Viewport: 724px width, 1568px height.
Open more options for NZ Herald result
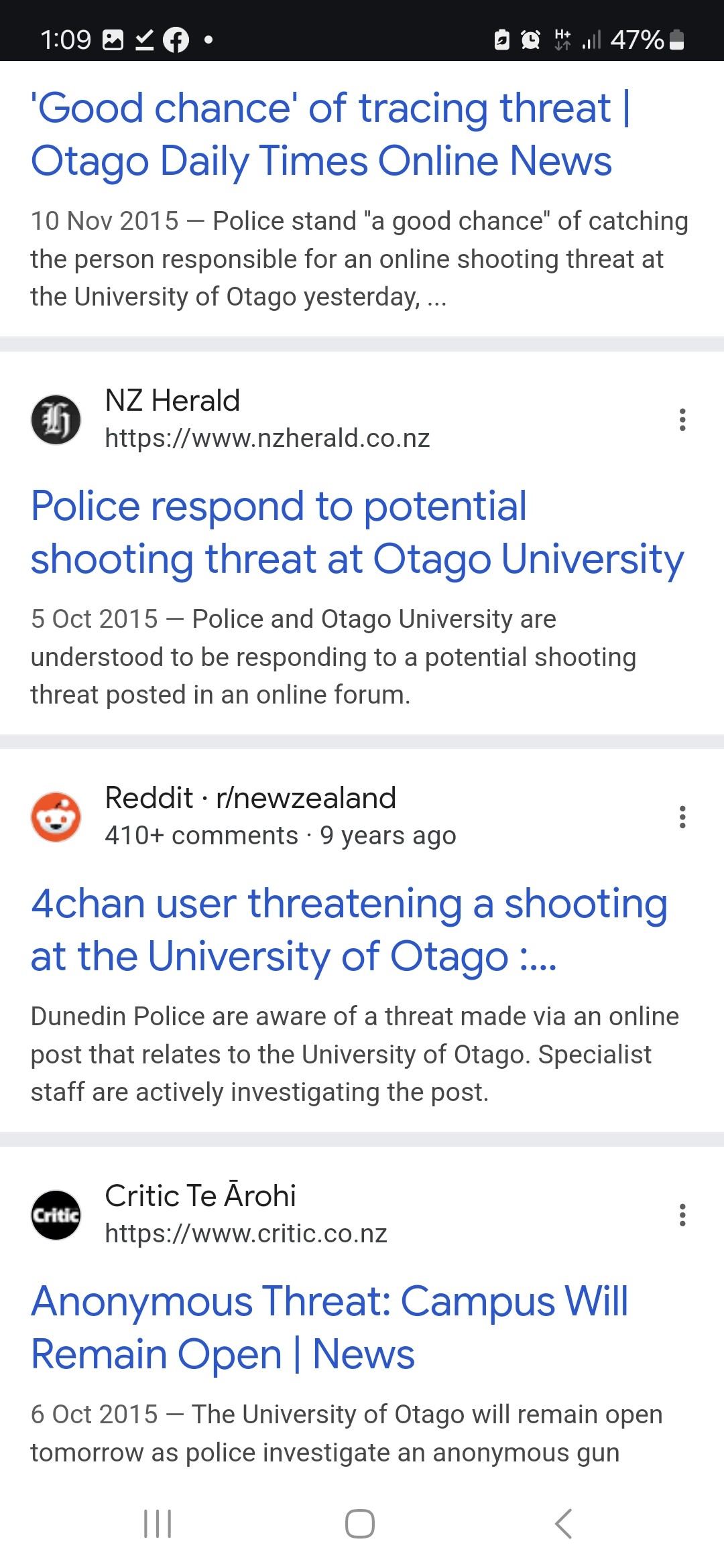click(682, 419)
